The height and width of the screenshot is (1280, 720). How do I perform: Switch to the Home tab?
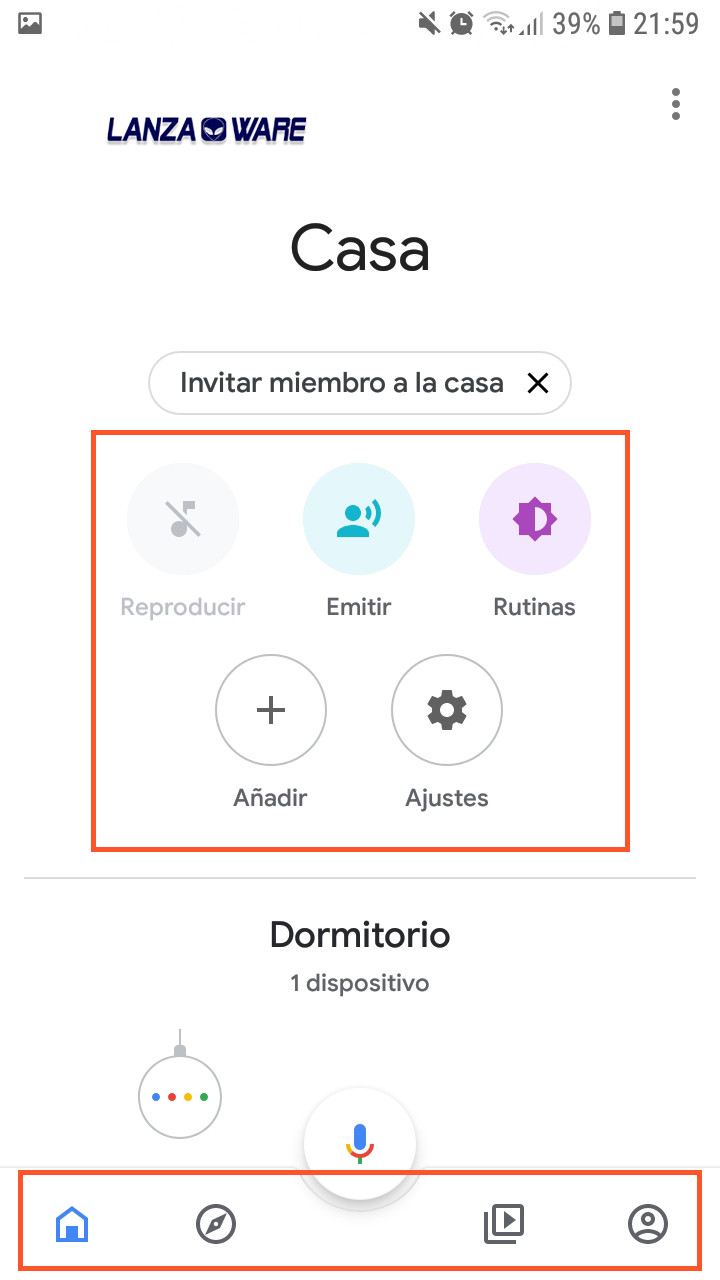coord(72,1223)
